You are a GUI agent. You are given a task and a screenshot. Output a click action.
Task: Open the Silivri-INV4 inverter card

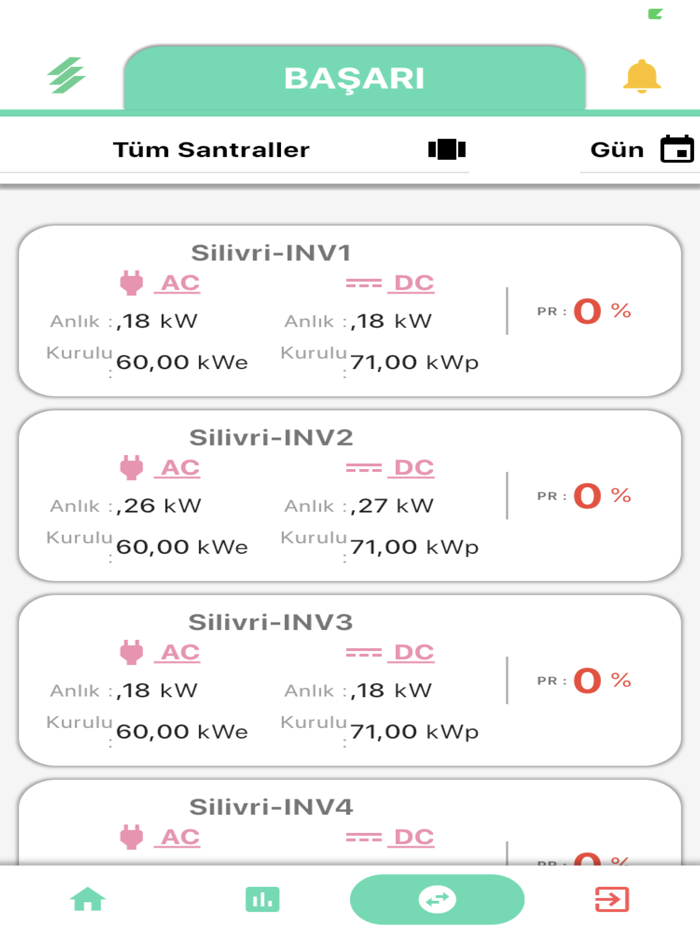pos(271,806)
